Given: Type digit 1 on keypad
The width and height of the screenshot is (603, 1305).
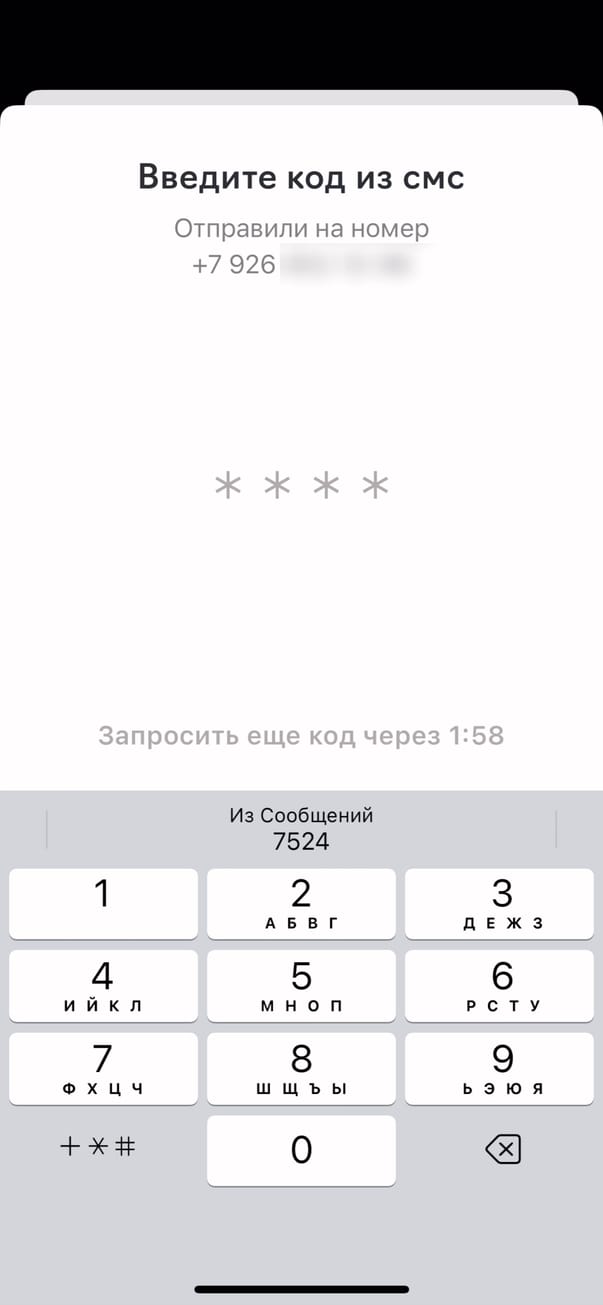Looking at the screenshot, I should click(103, 903).
